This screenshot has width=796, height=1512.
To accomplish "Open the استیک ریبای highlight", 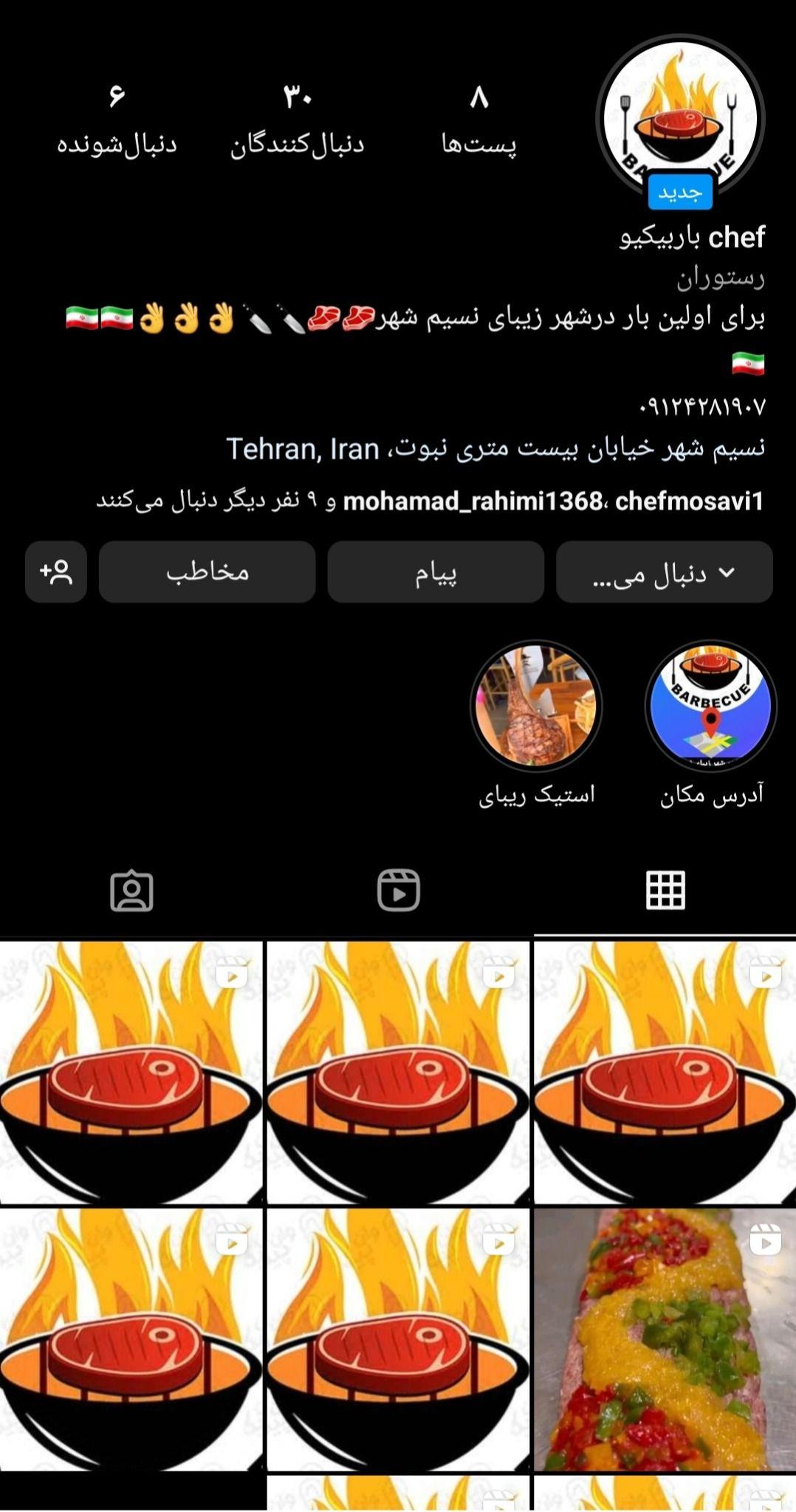I will pos(536,706).
